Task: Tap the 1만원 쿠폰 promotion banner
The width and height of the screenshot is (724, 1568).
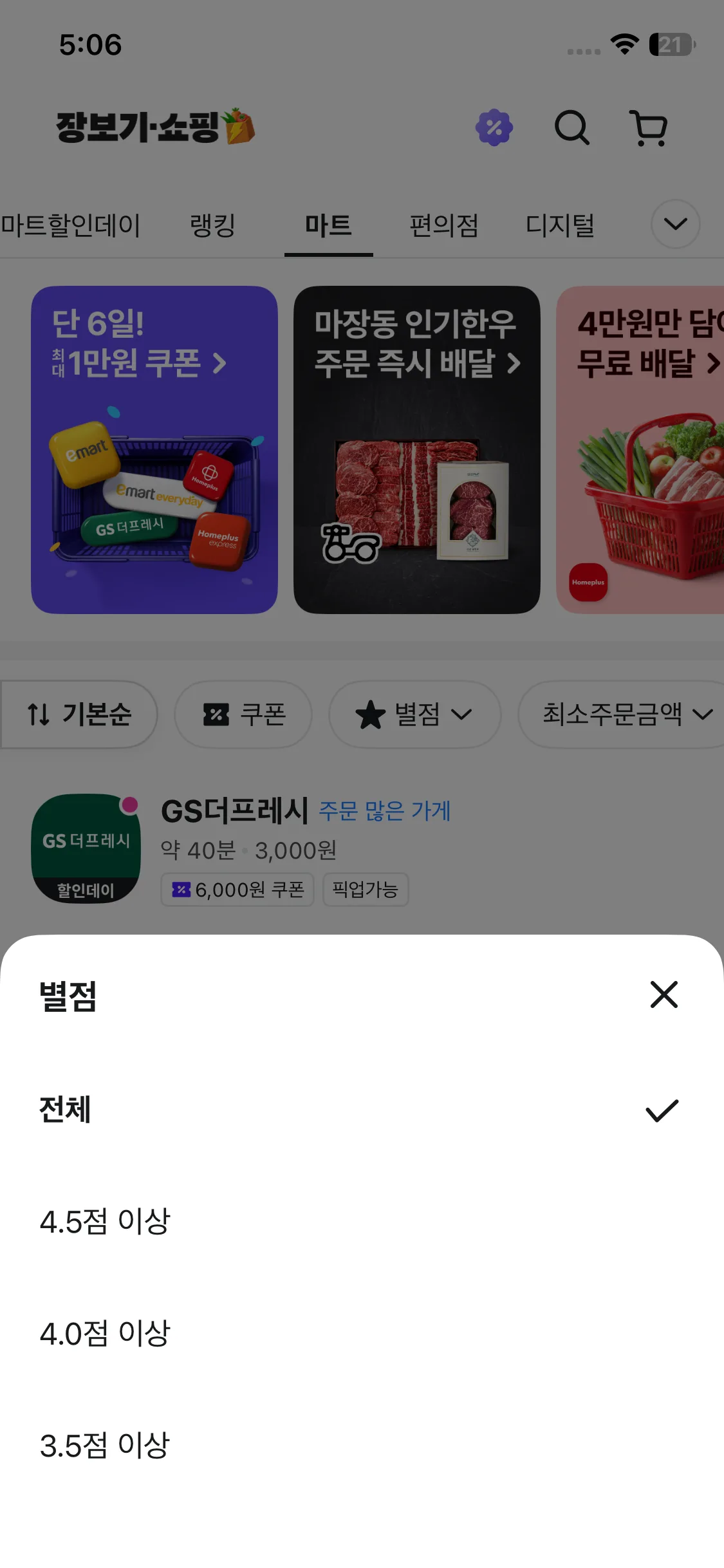Action: [154, 449]
